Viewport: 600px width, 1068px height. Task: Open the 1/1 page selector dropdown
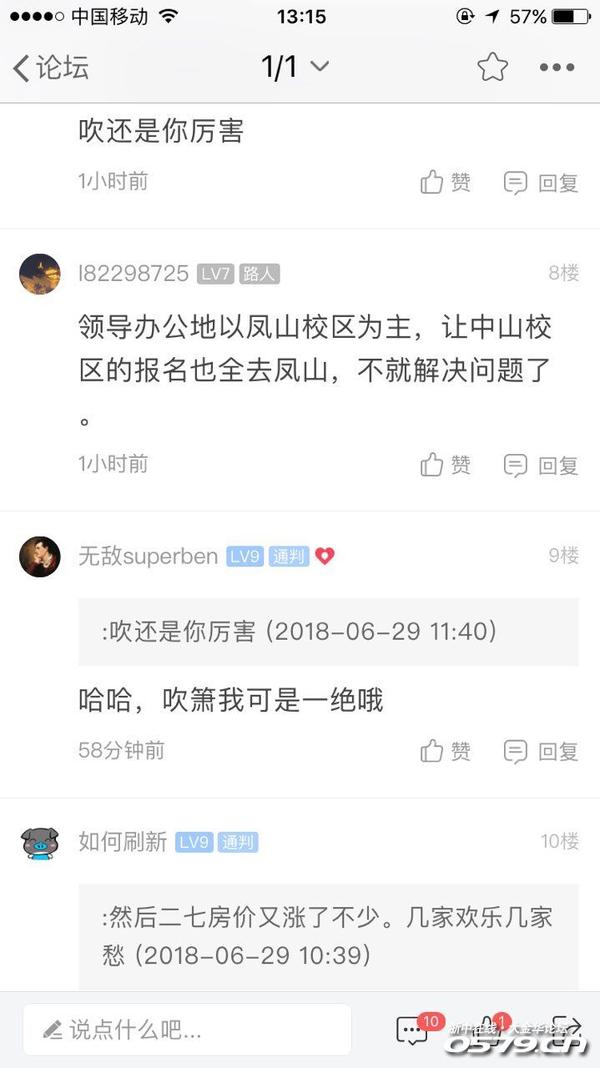295,68
